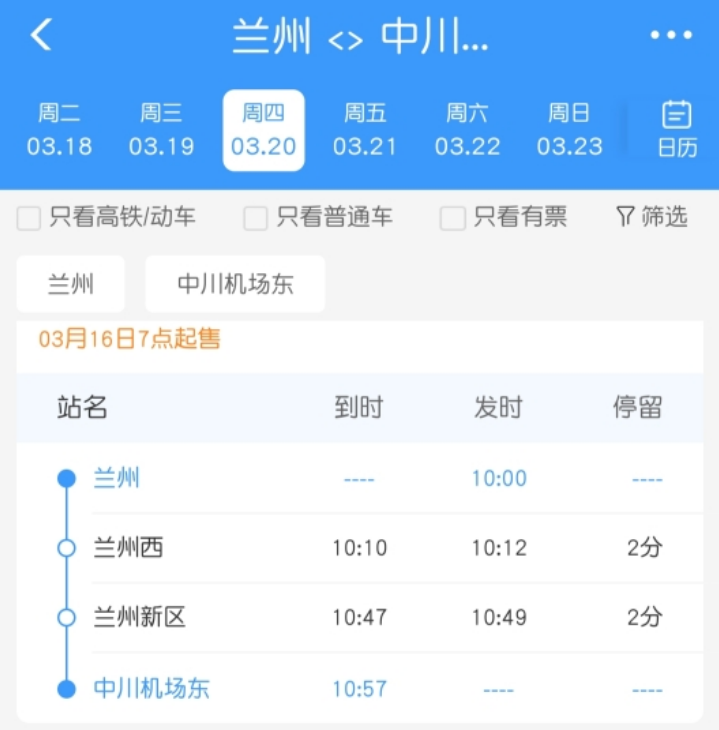Tap the 兰州 station chip
This screenshot has width=719, height=730.
[71, 284]
